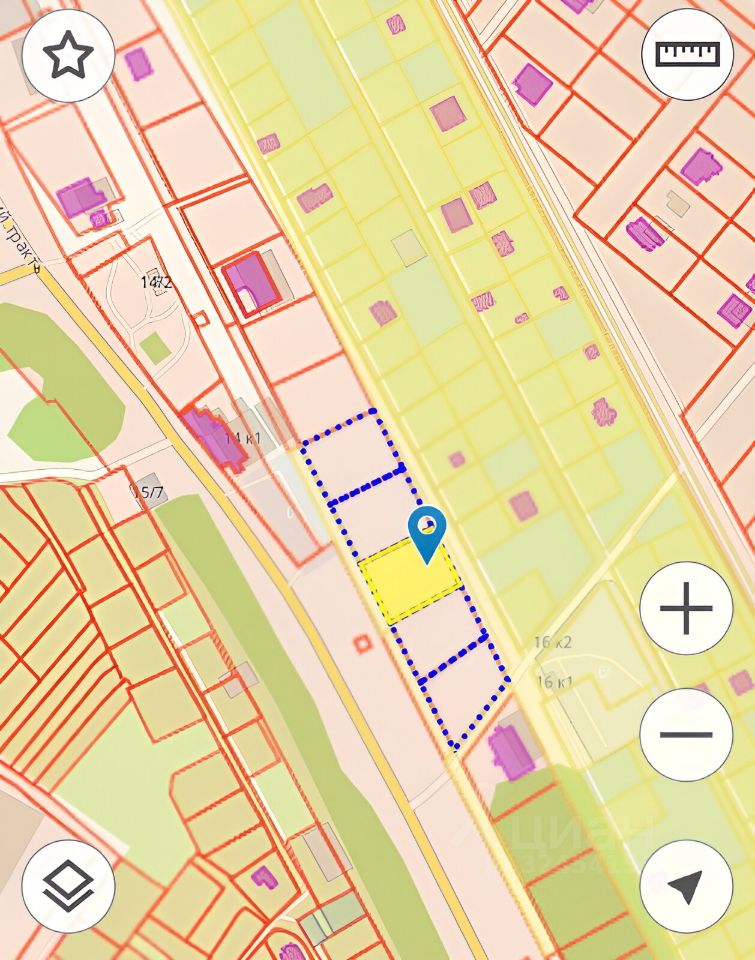Screen dimensions: 755x960
Task: Open the ruler measuring tool
Action: 687,54
